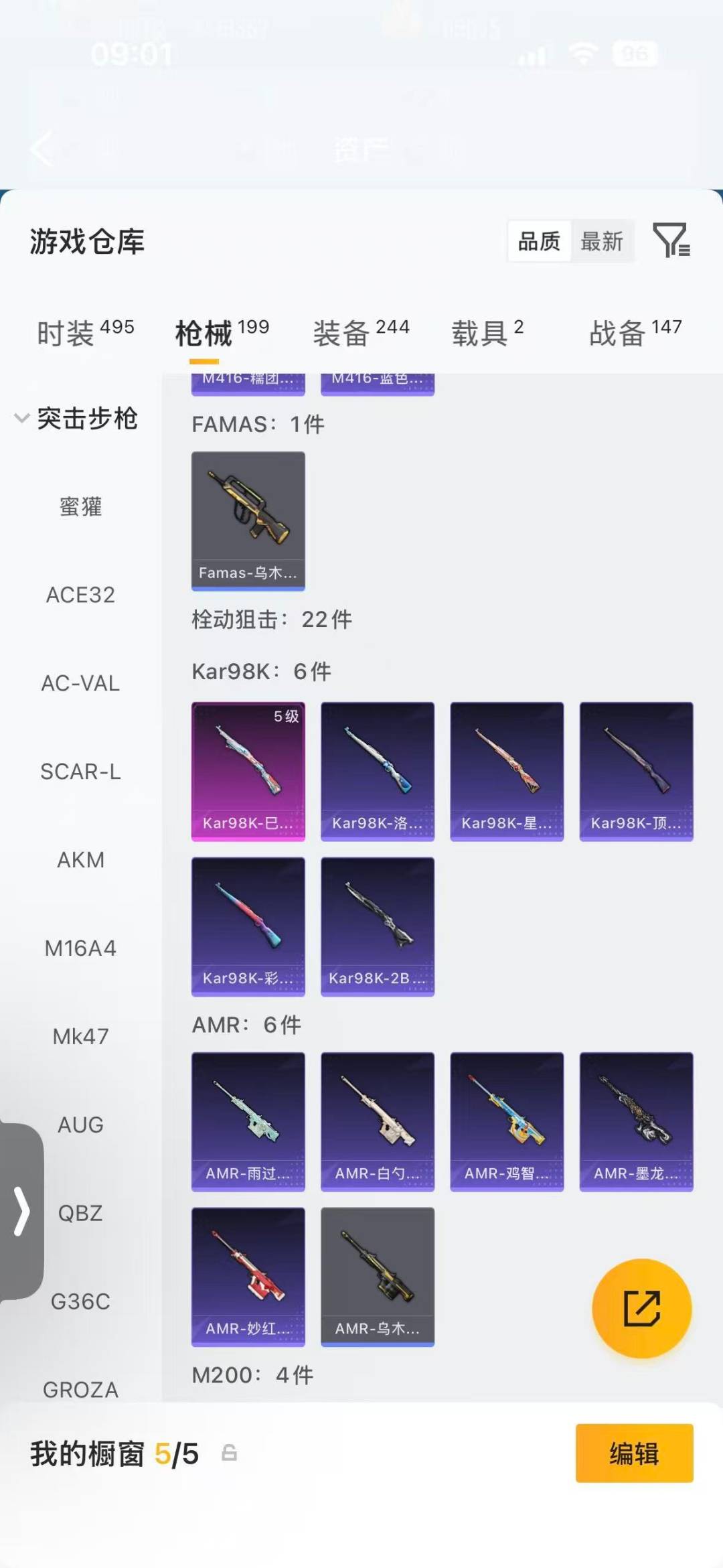Viewport: 723px width, 1568px height.
Task: Tap the yellow share/export circle button
Action: pos(641,1307)
